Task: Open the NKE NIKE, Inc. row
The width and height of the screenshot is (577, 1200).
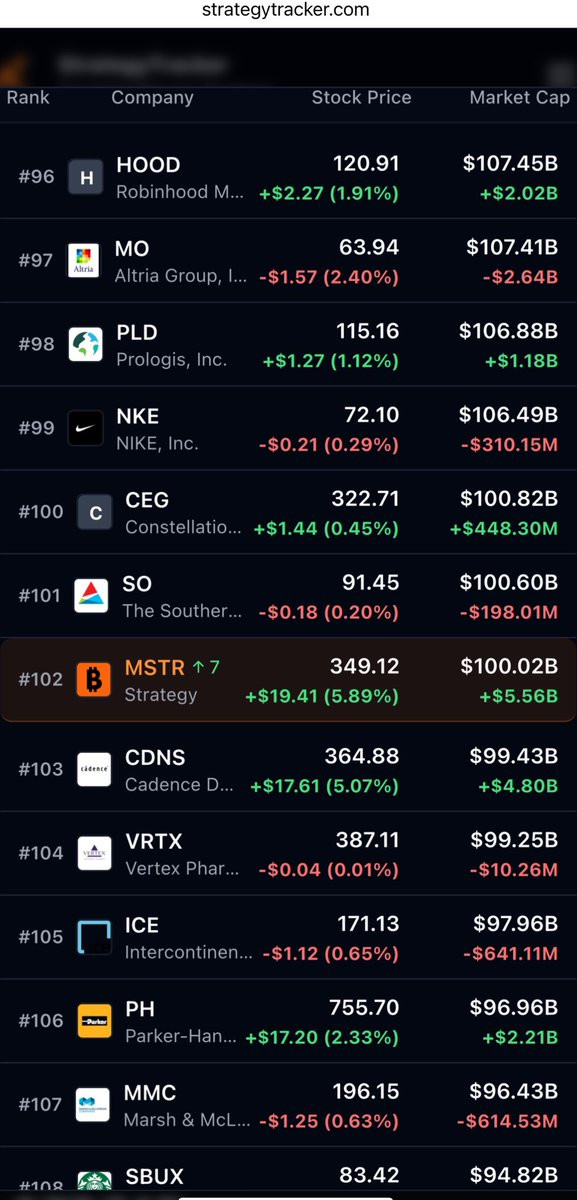Action: click(288, 428)
